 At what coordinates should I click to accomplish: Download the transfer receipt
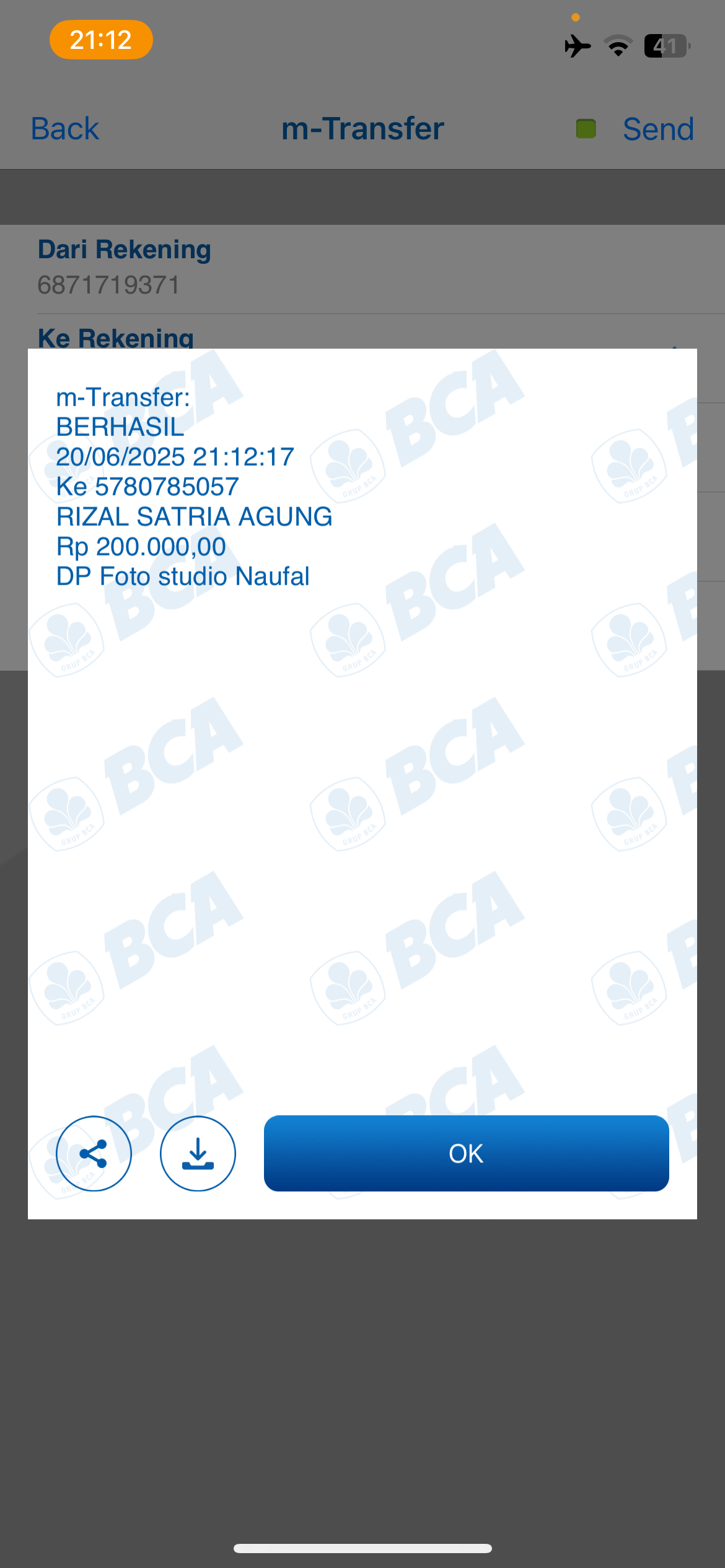tap(198, 1153)
